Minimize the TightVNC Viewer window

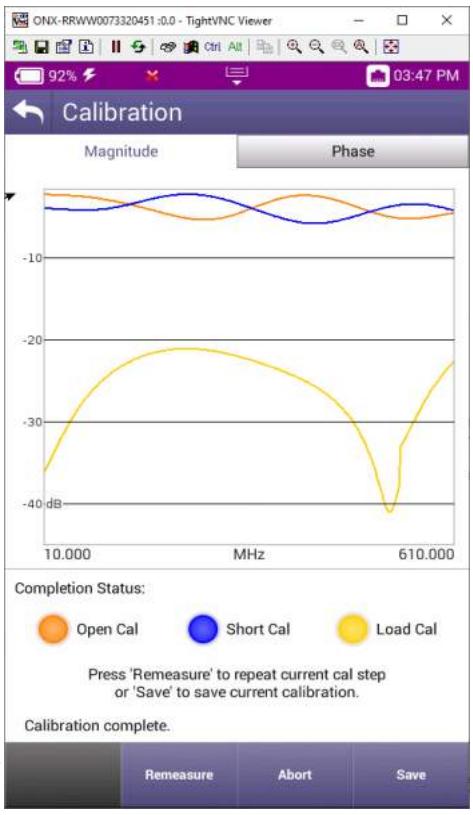click(359, 20)
